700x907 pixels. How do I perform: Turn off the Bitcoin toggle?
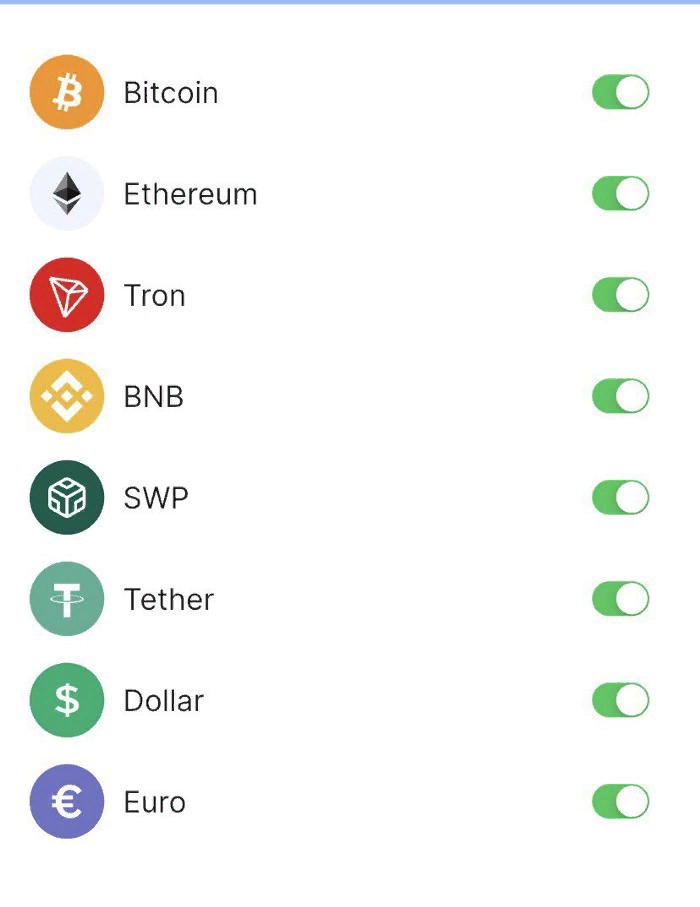click(x=620, y=93)
